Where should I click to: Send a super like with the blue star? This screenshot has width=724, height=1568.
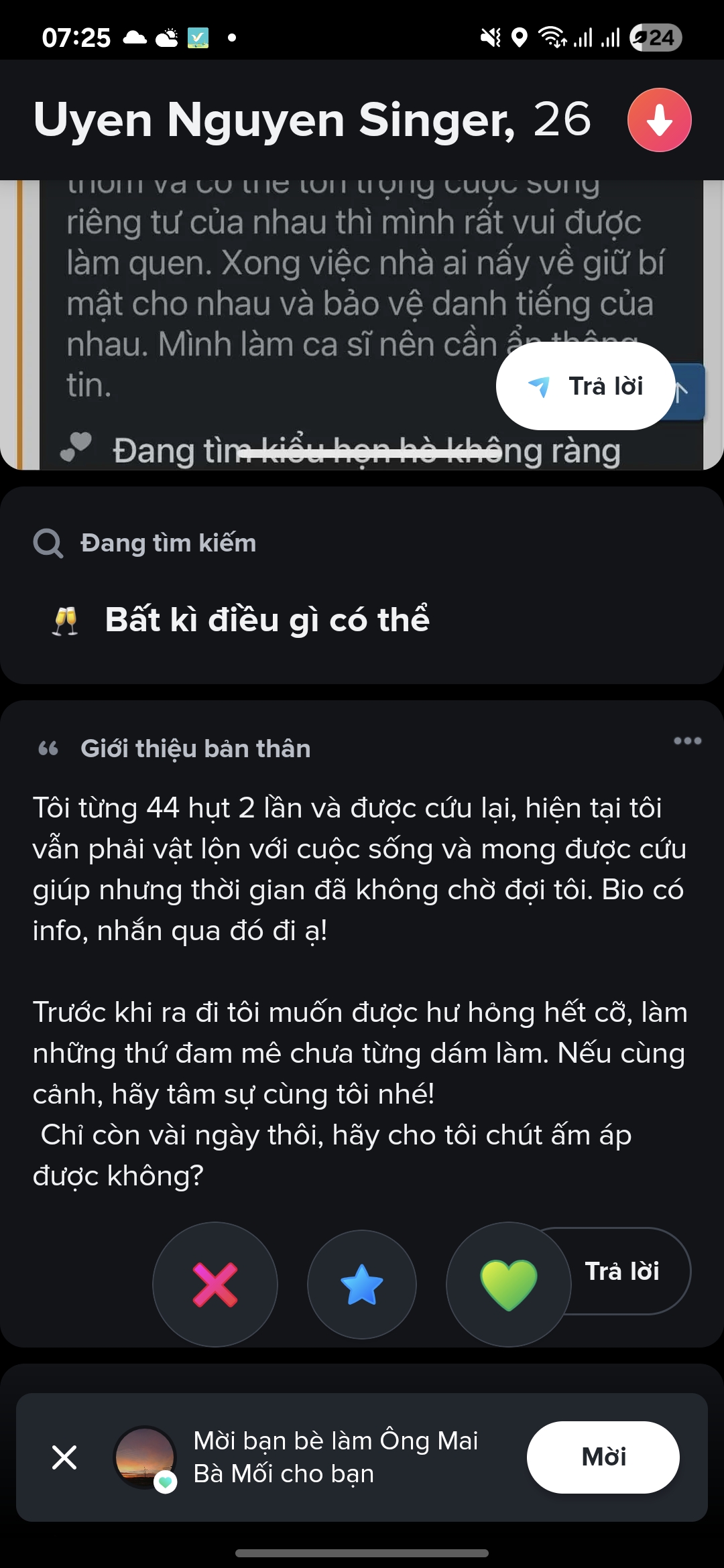(362, 1285)
